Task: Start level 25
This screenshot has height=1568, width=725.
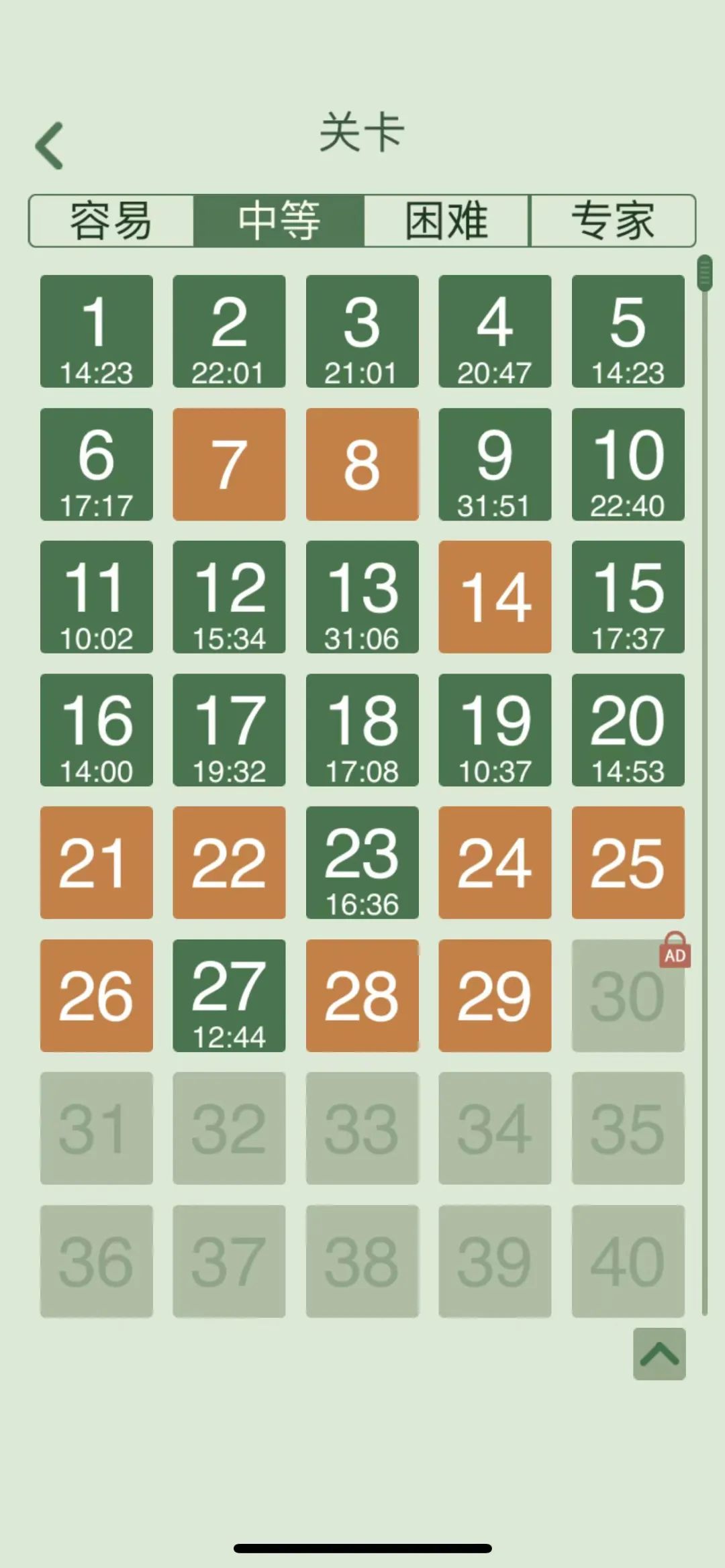Action: [x=628, y=862]
